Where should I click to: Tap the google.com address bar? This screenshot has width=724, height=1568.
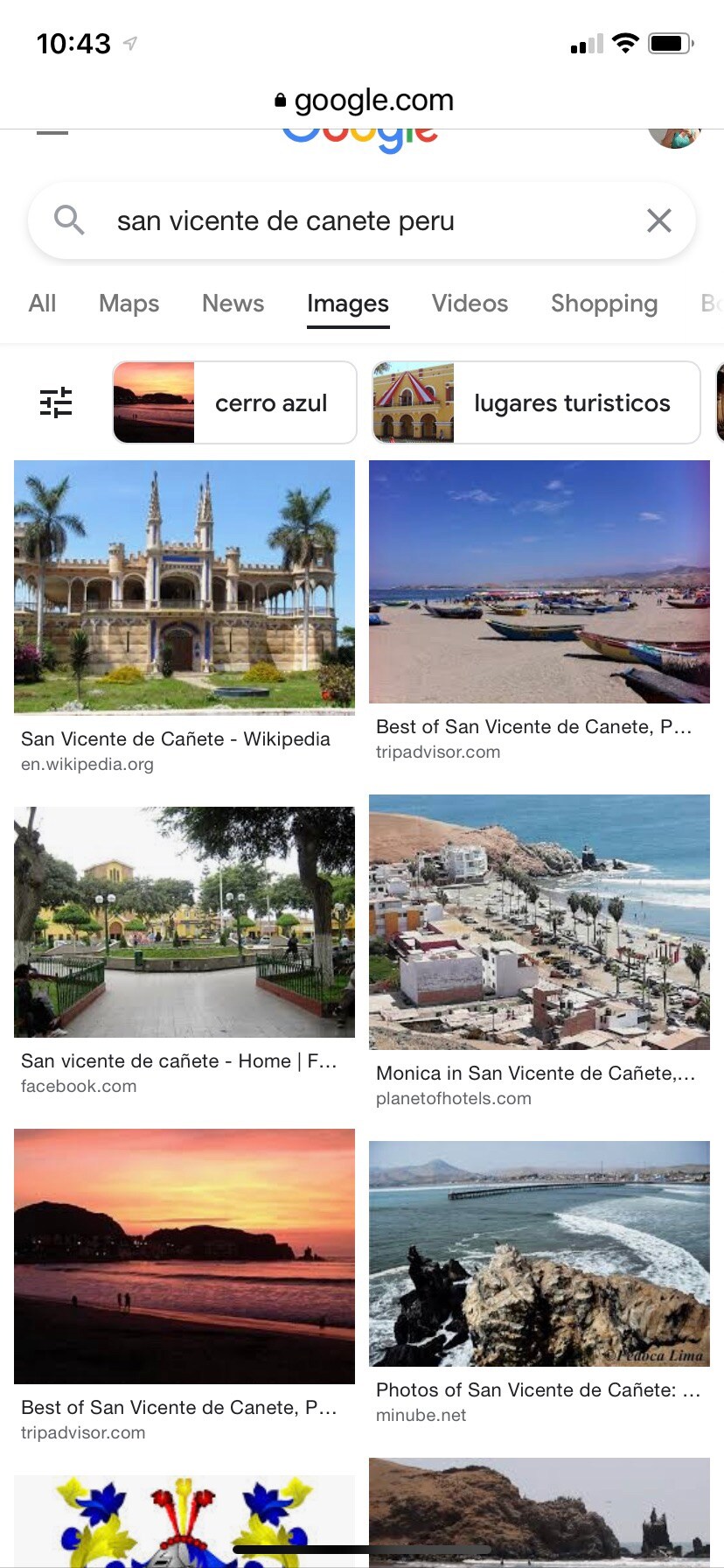coord(363,101)
